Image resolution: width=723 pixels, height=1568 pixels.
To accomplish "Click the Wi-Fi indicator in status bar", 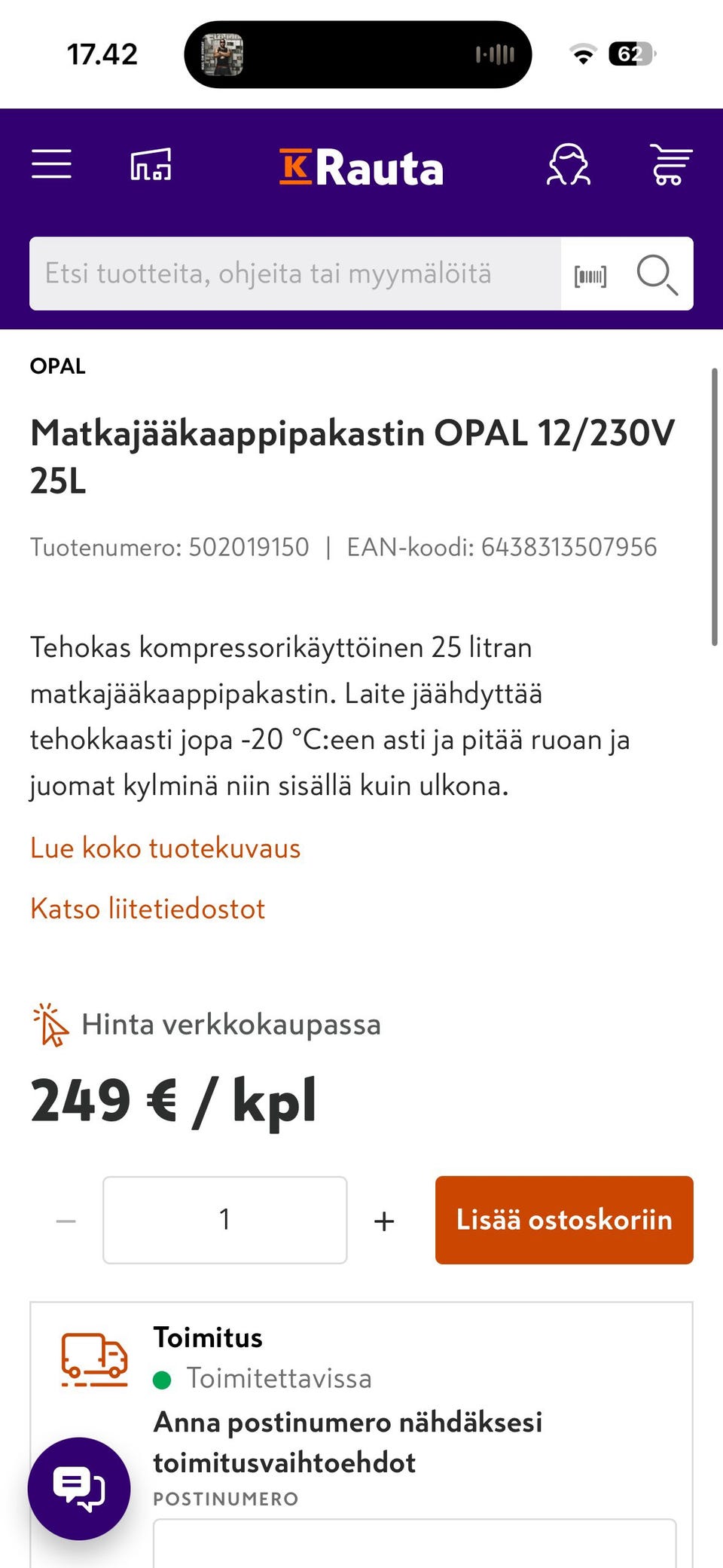I will pyautogui.click(x=582, y=54).
